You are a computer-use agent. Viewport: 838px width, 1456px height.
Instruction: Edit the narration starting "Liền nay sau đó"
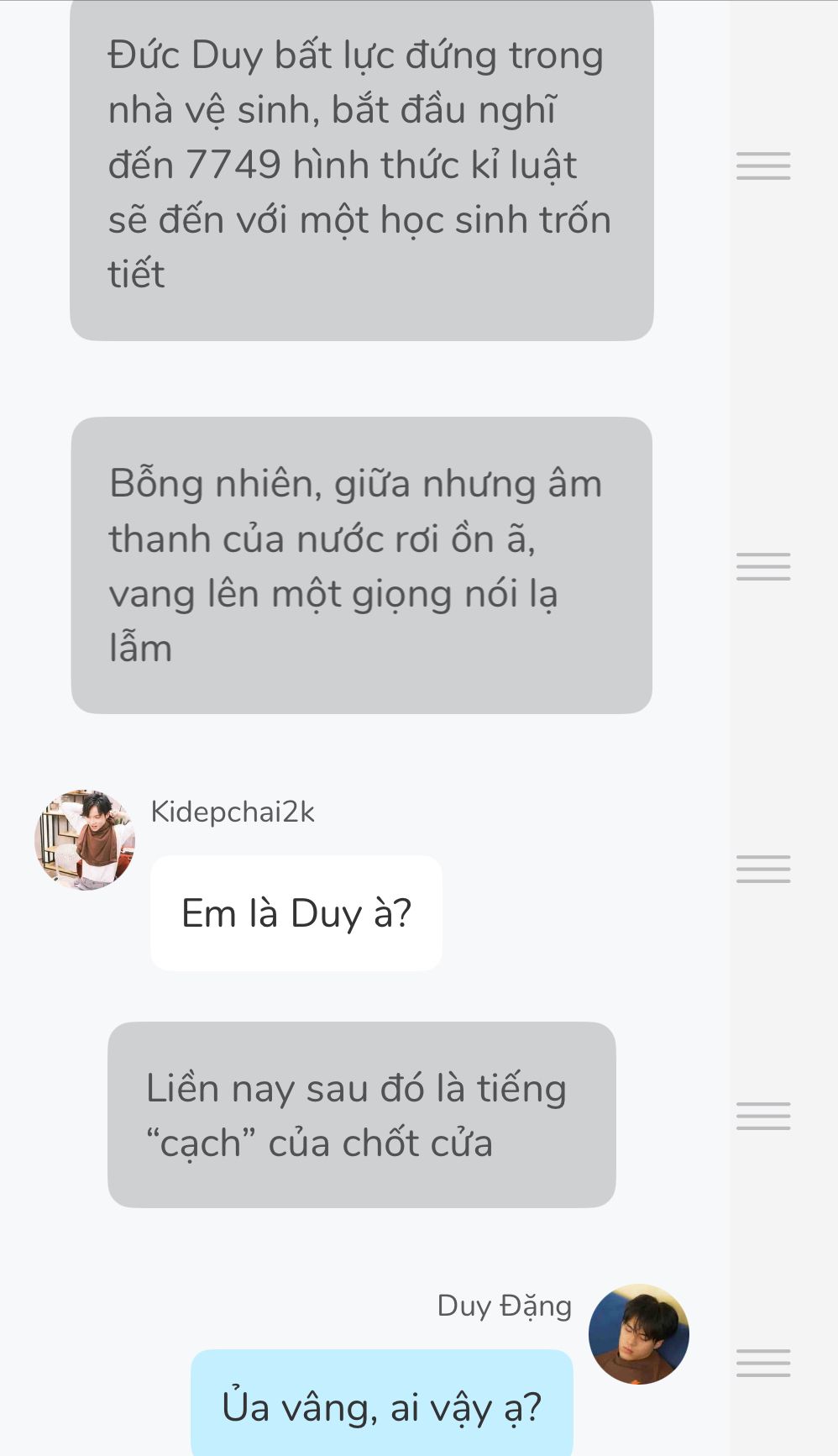pyautogui.click(x=361, y=1115)
